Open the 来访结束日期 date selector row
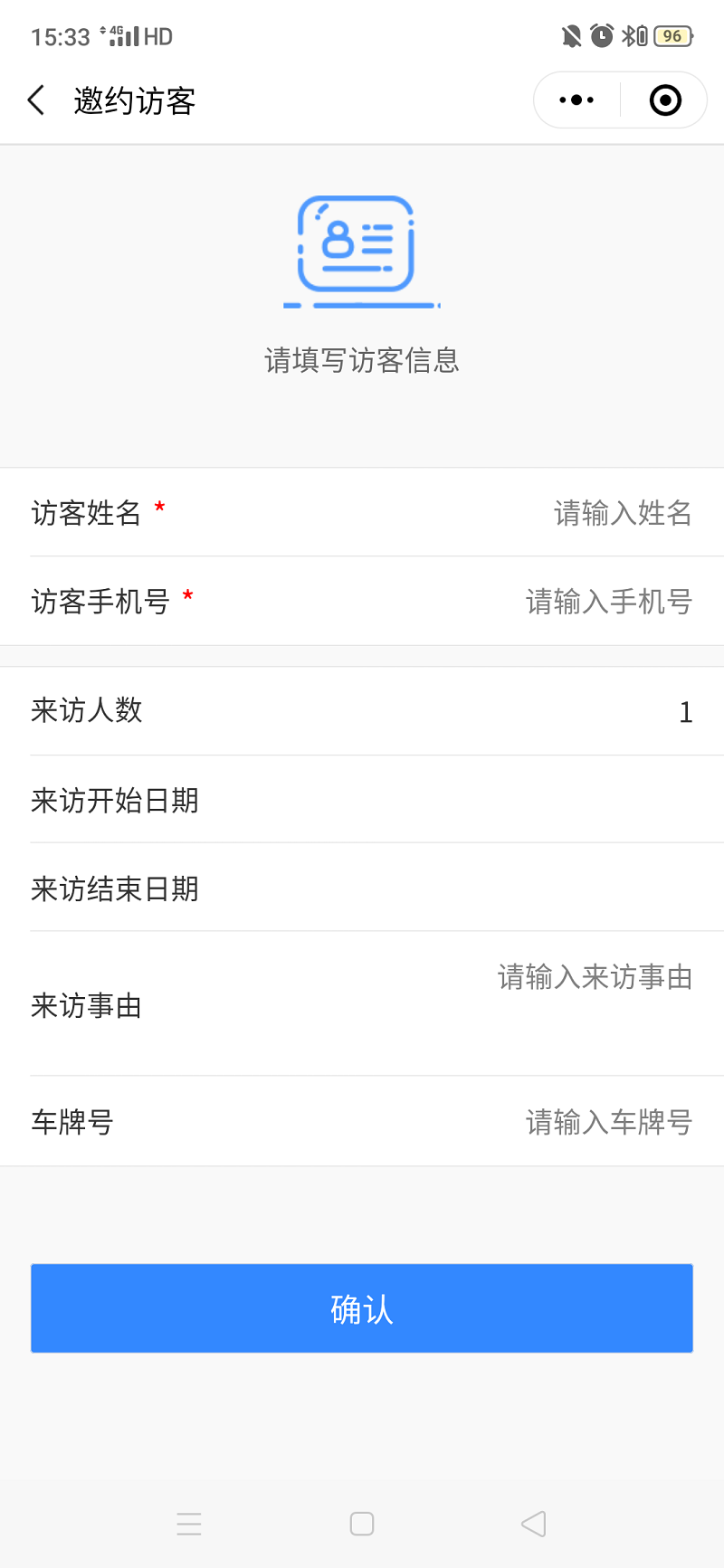724x1568 pixels. [362, 889]
